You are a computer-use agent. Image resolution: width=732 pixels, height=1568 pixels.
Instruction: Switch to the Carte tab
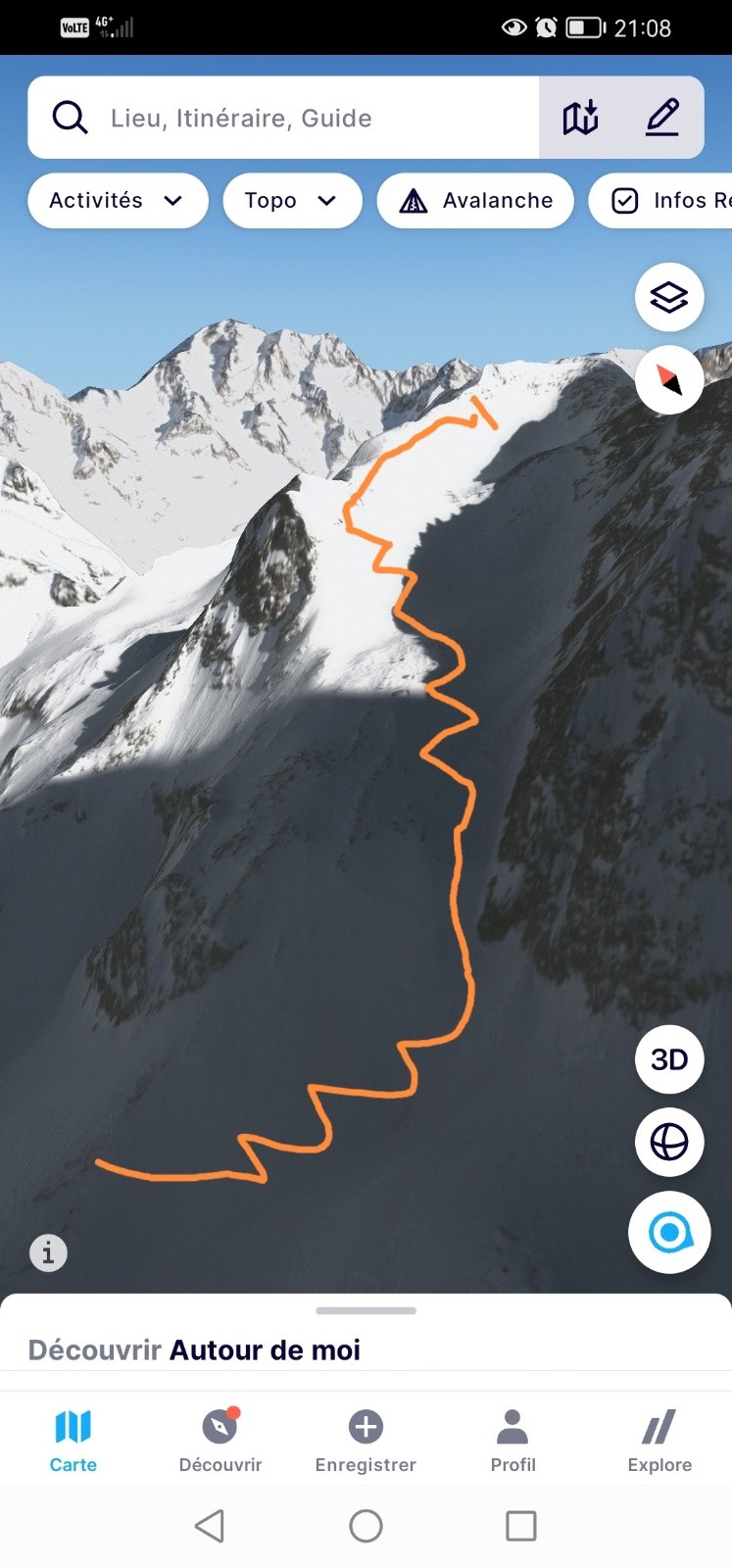pos(73,1441)
